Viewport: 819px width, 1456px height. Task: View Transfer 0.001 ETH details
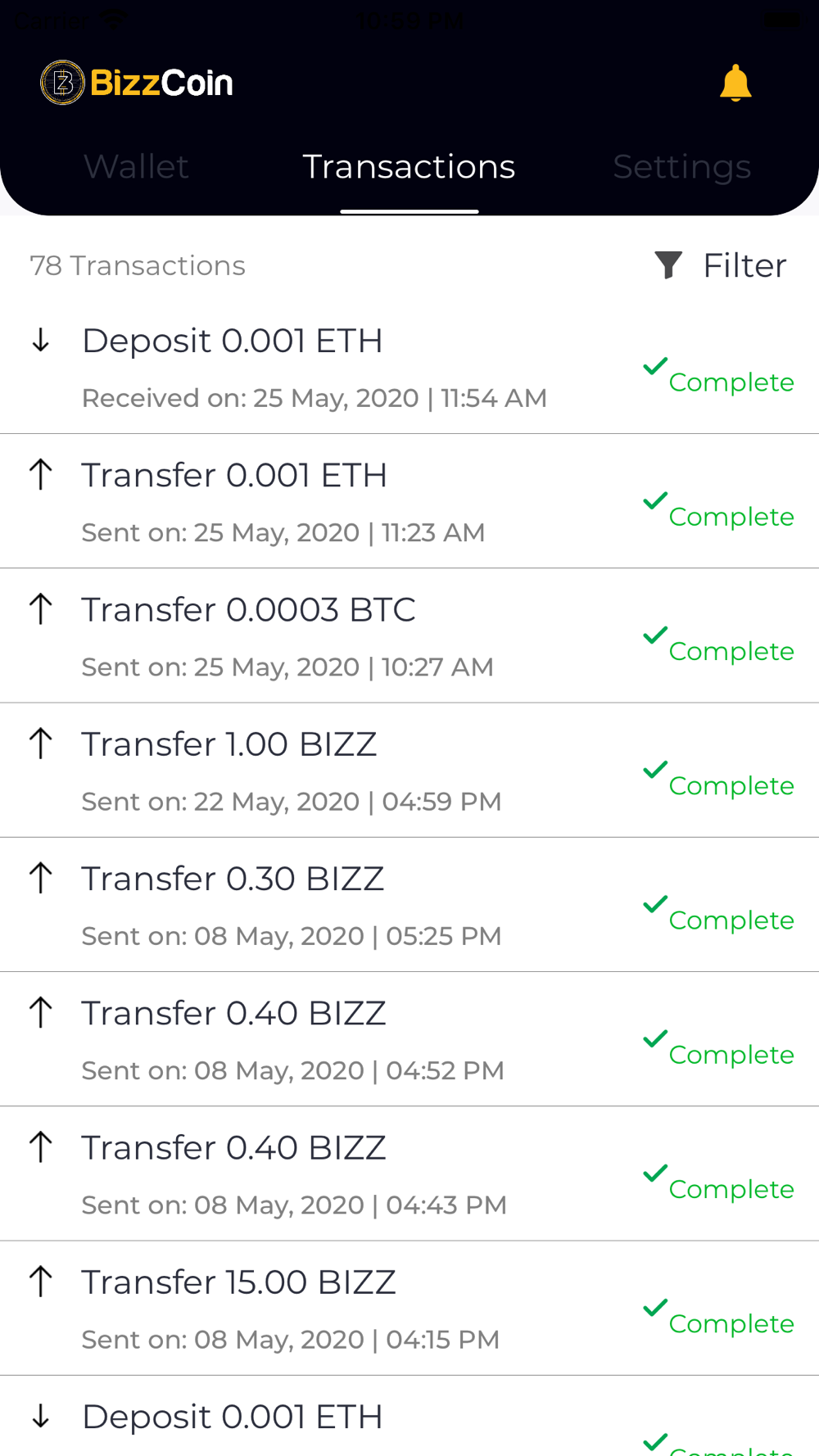click(x=328, y=502)
